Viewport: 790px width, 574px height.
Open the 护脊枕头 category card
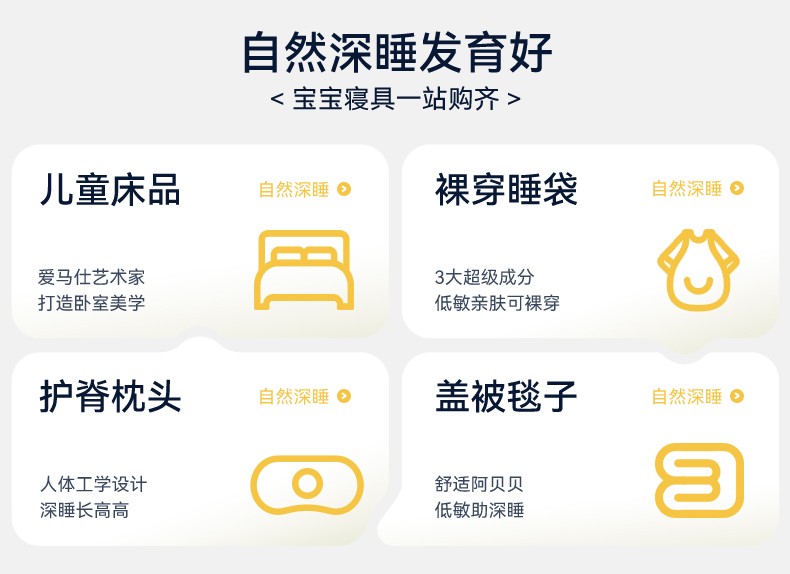pyautogui.click(x=200, y=449)
